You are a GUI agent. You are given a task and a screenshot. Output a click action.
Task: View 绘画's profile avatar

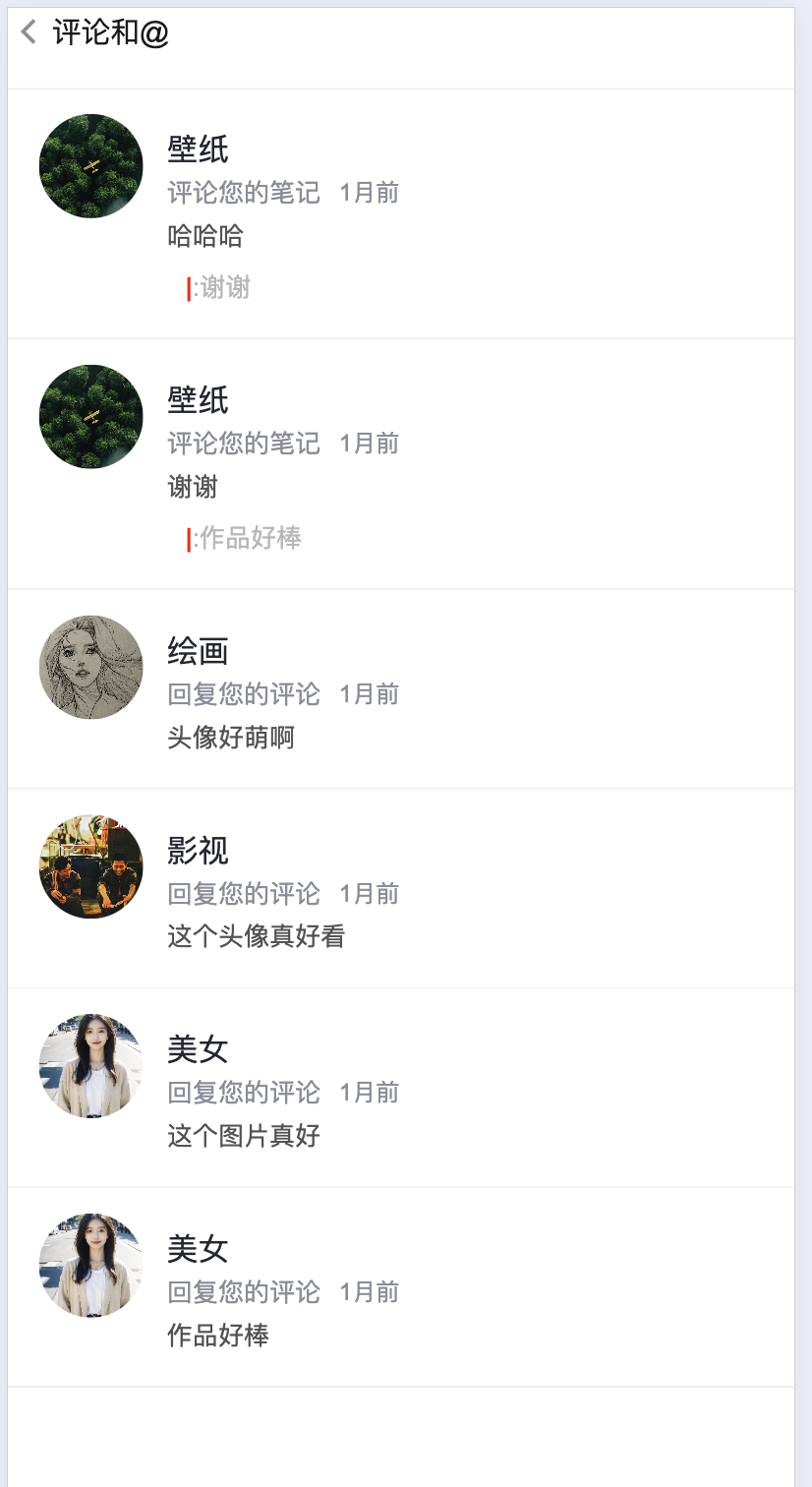(x=91, y=668)
